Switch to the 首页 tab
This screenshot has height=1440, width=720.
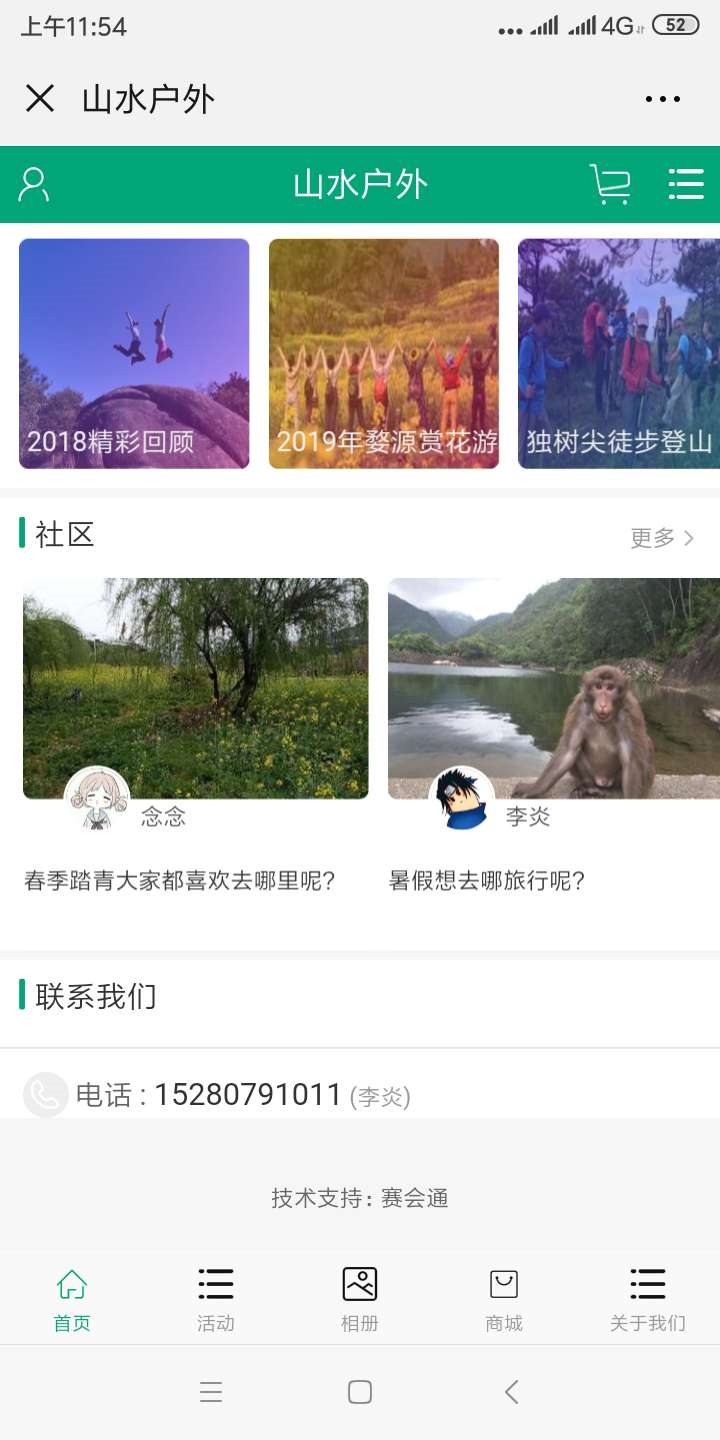(72, 1300)
